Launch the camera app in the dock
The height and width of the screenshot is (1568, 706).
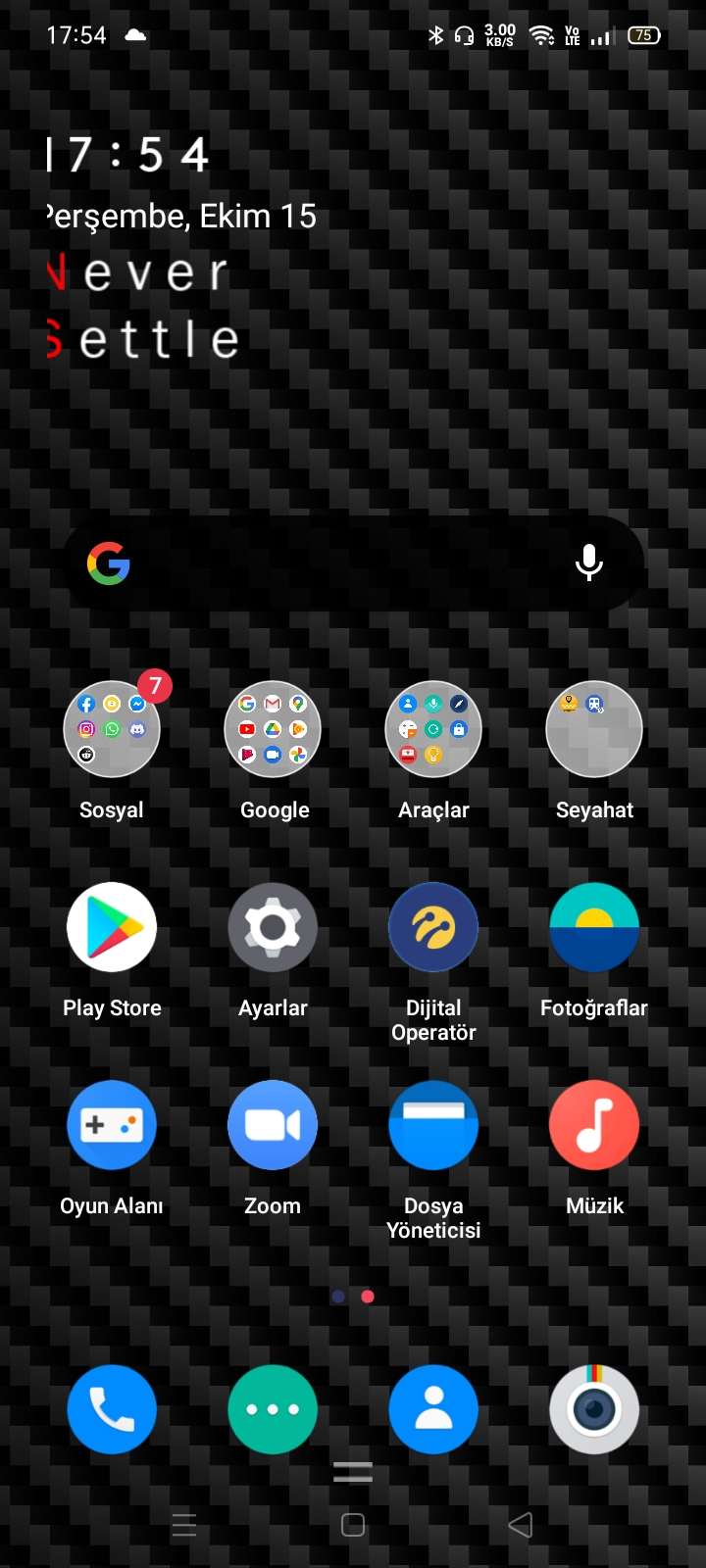pos(594,1409)
